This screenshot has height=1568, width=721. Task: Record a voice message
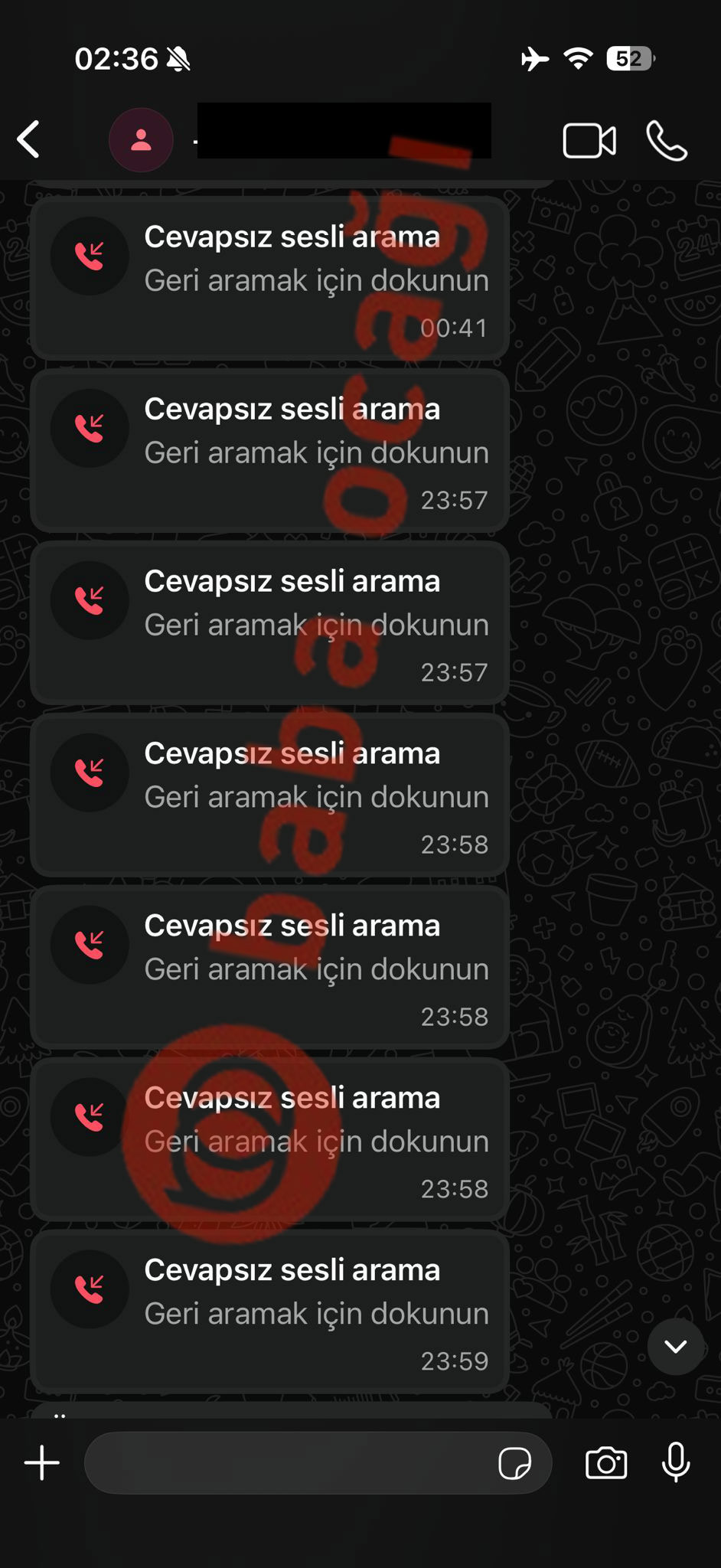tap(676, 1462)
